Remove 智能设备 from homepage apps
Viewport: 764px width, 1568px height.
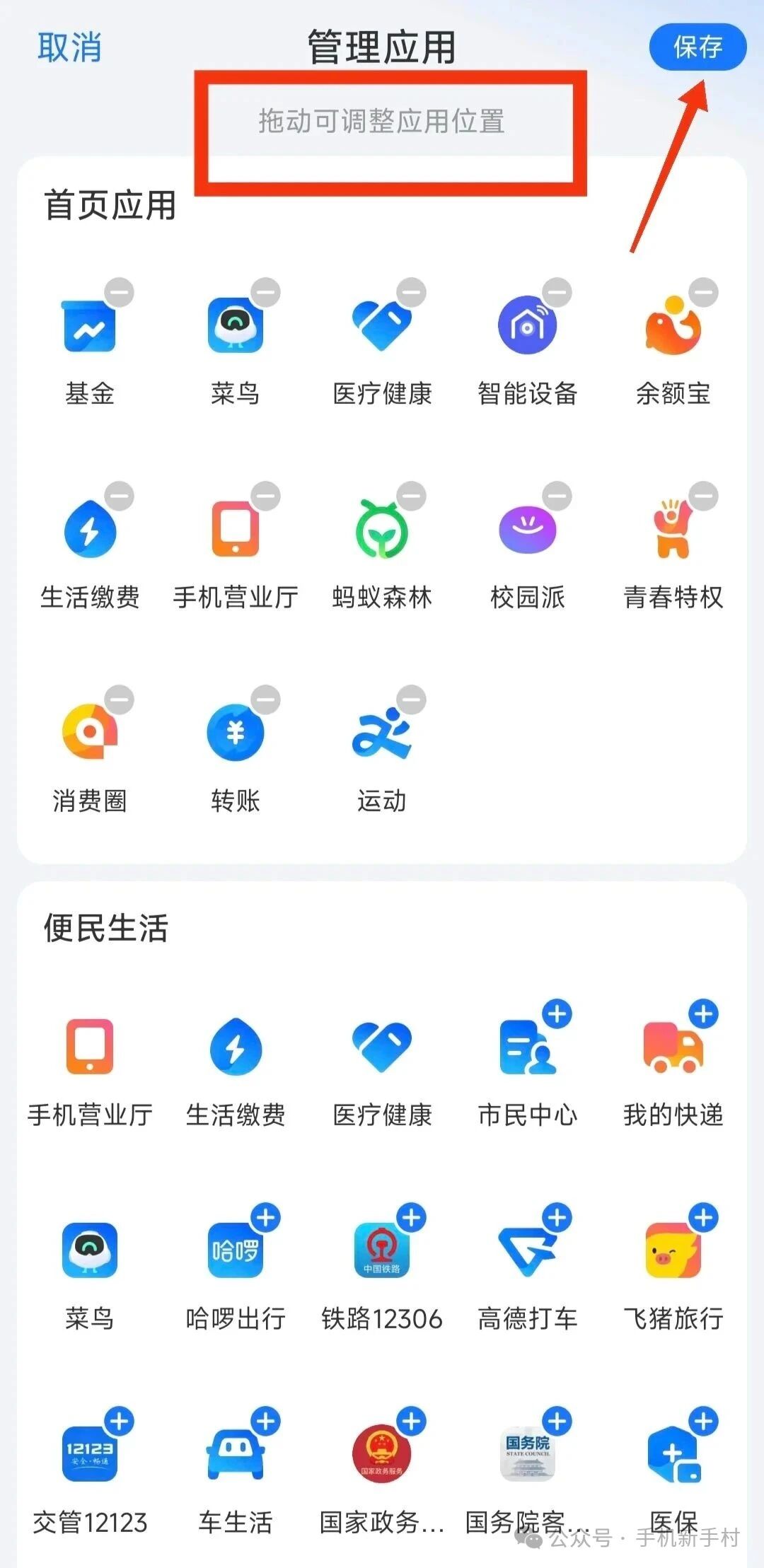[x=557, y=292]
